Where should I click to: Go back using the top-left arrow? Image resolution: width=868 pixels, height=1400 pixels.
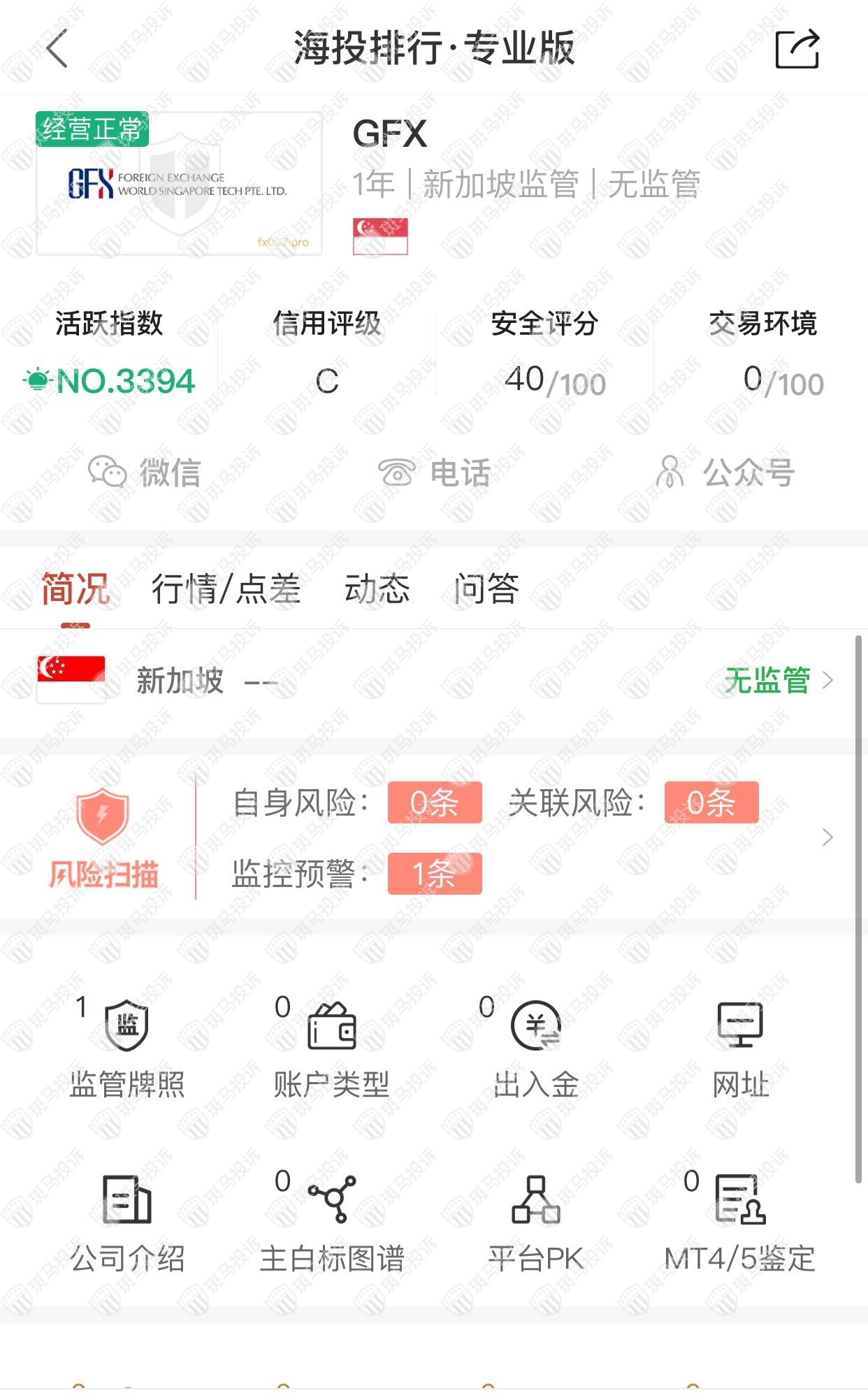tap(57, 49)
